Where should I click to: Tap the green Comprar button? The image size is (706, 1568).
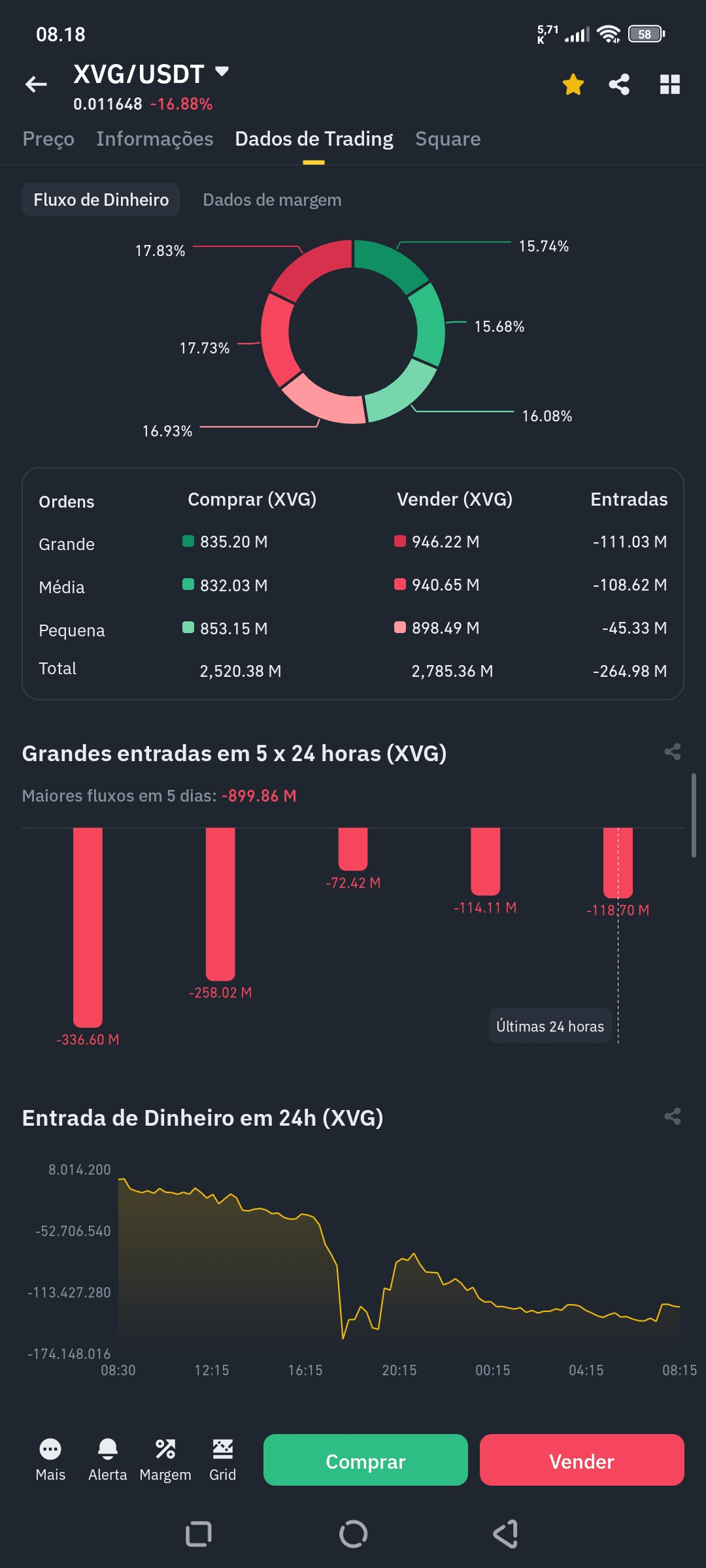(x=365, y=1460)
